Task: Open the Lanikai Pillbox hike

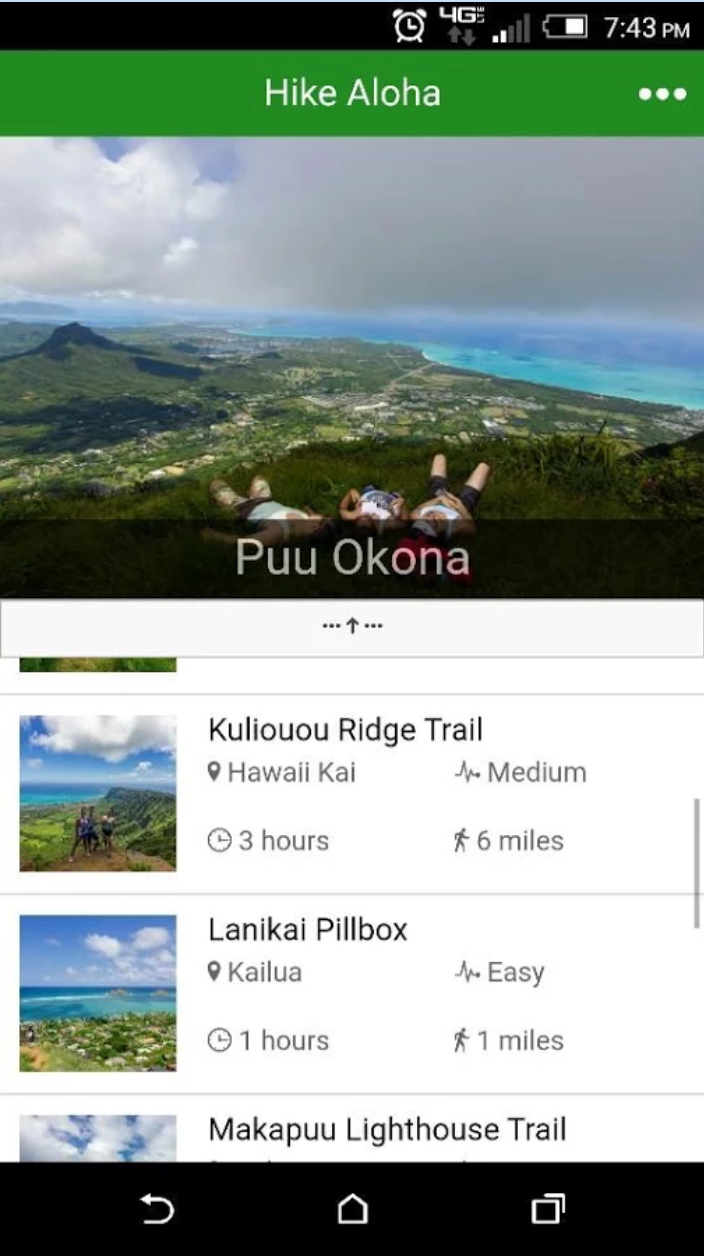Action: click(x=352, y=994)
